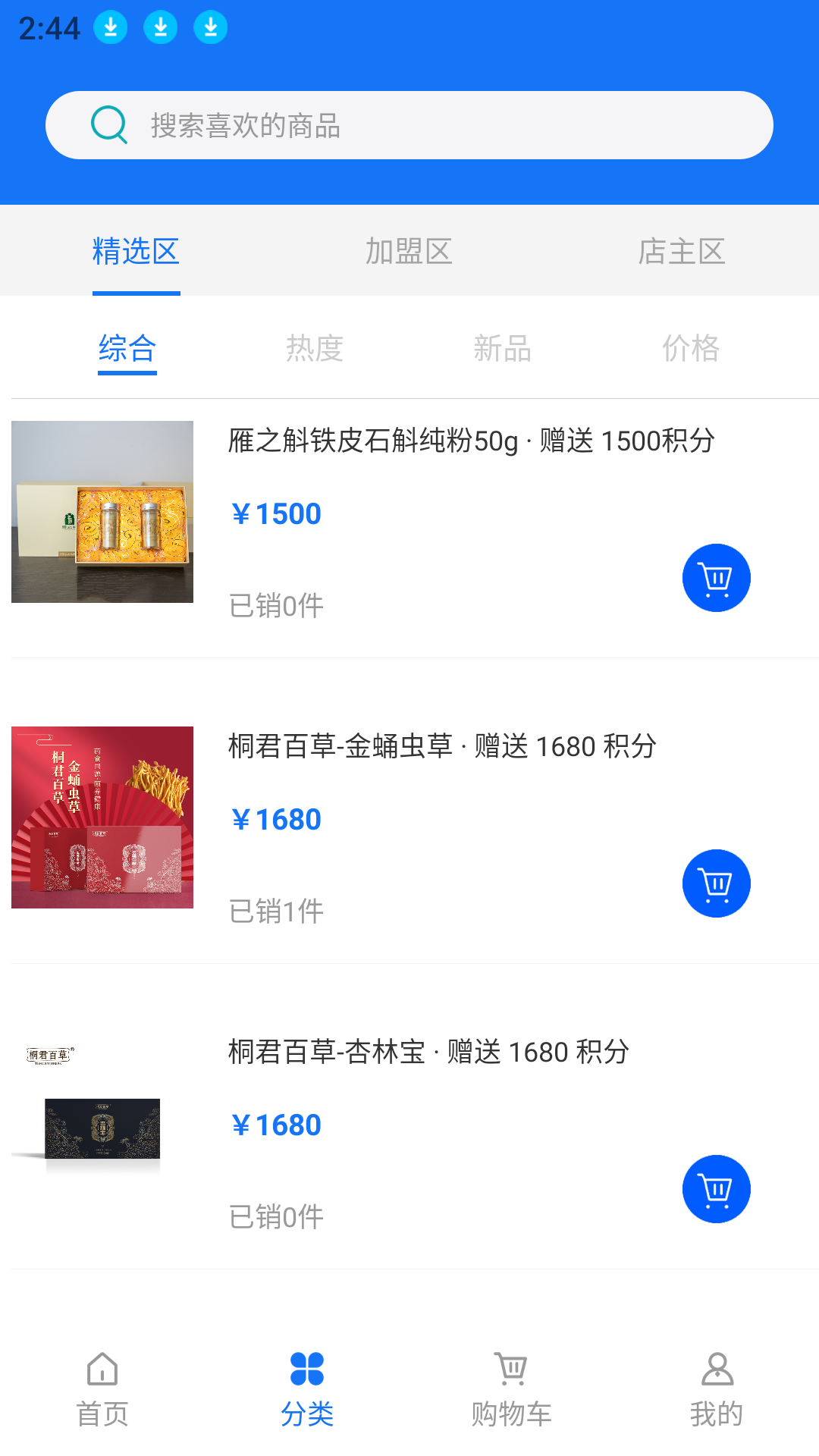Tap the search magnifier icon
The image size is (819, 1456).
coord(110,125)
